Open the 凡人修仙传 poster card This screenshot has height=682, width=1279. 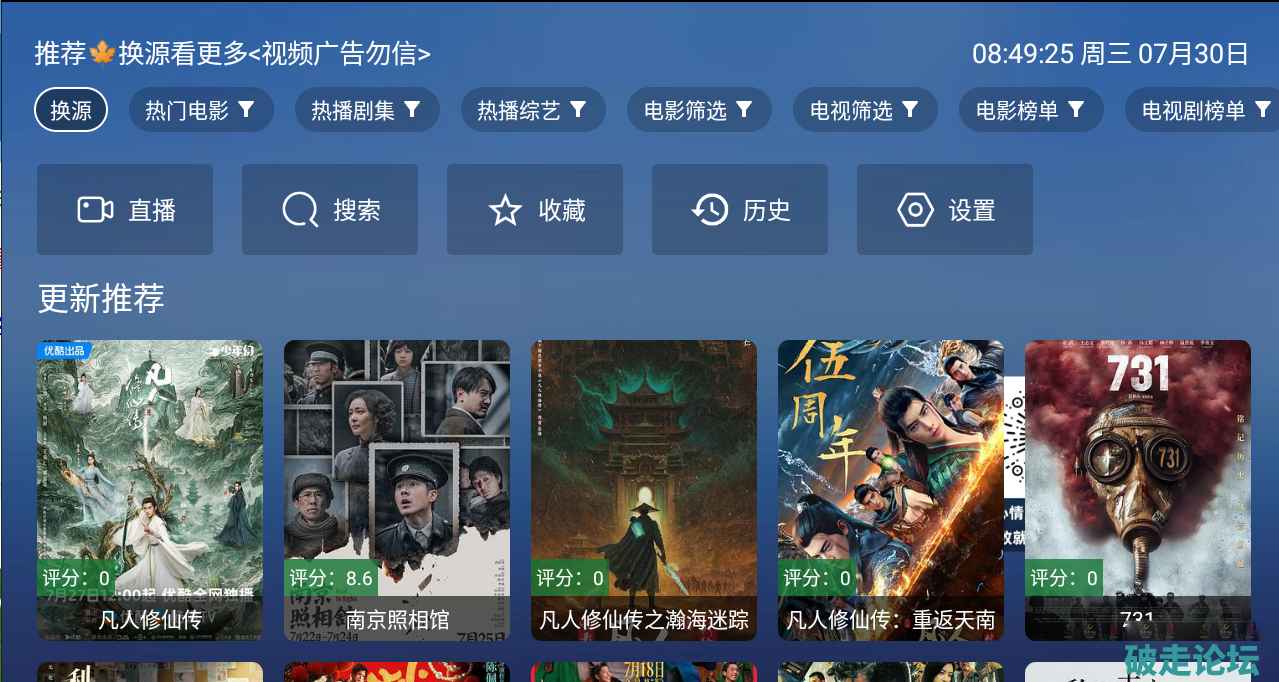point(150,490)
